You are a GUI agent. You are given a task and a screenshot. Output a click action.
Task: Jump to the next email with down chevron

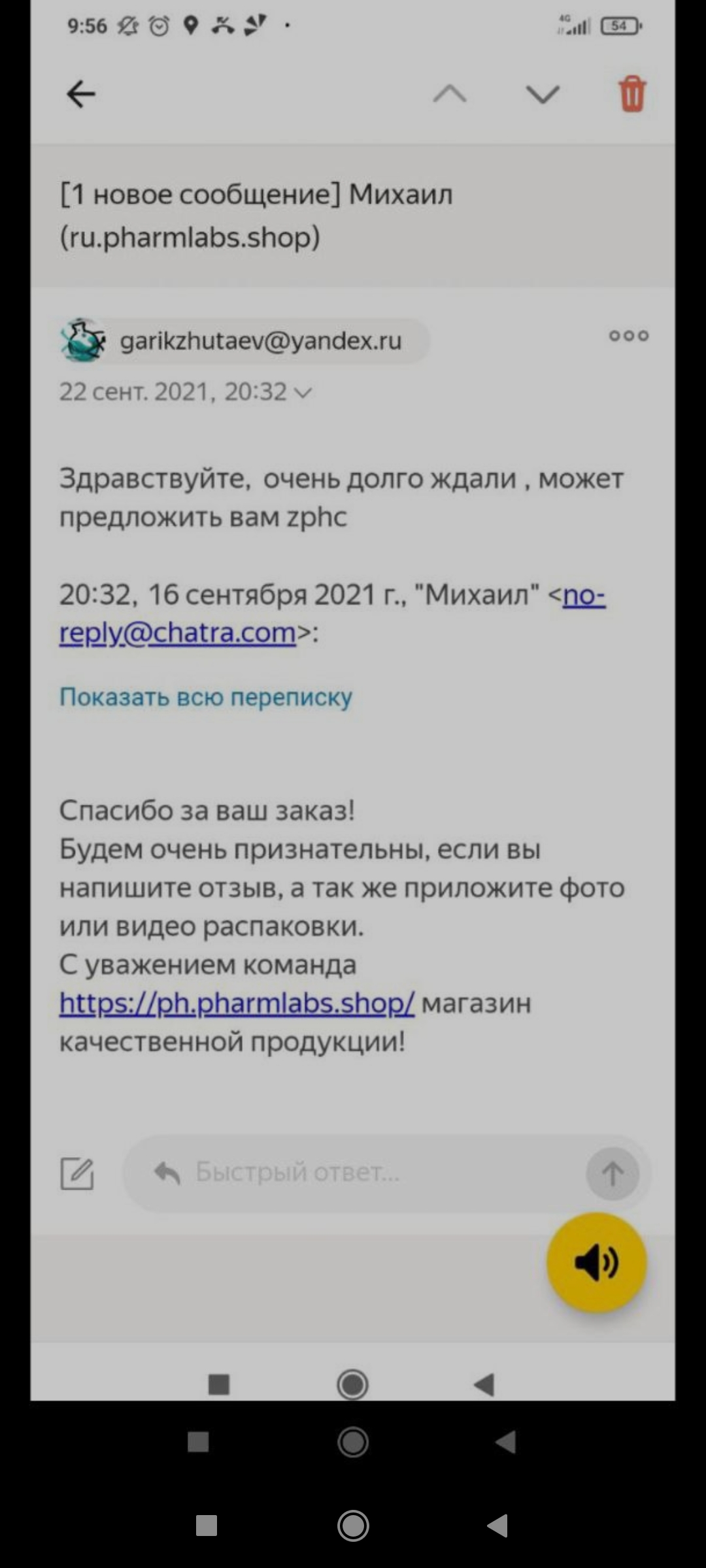(x=543, y=95)
